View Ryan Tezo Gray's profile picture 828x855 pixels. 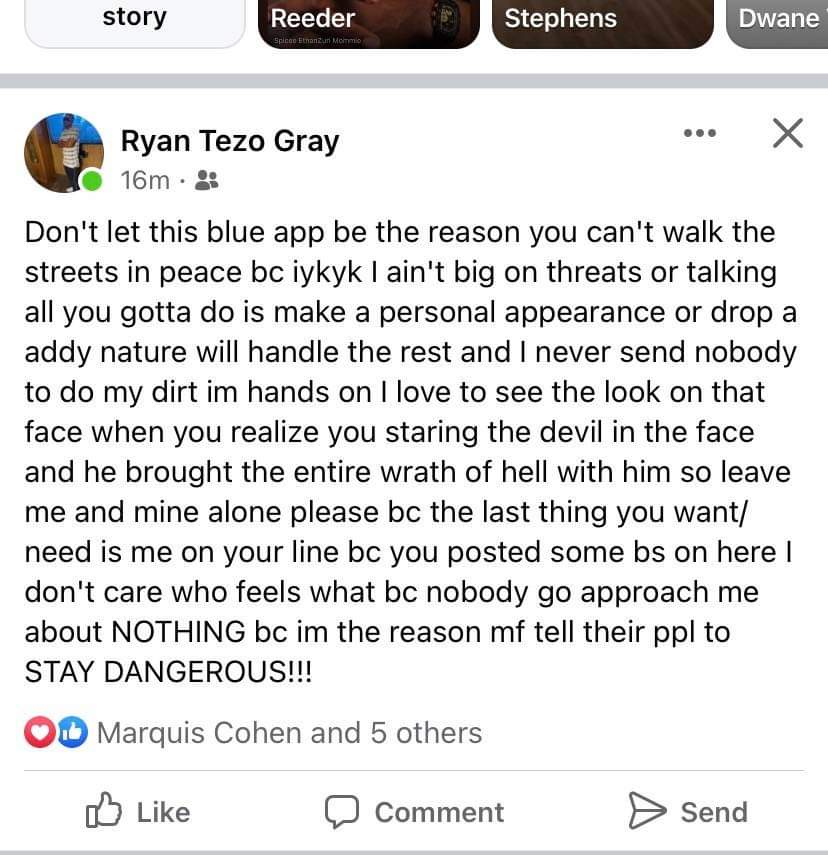(x=63, y=152)
